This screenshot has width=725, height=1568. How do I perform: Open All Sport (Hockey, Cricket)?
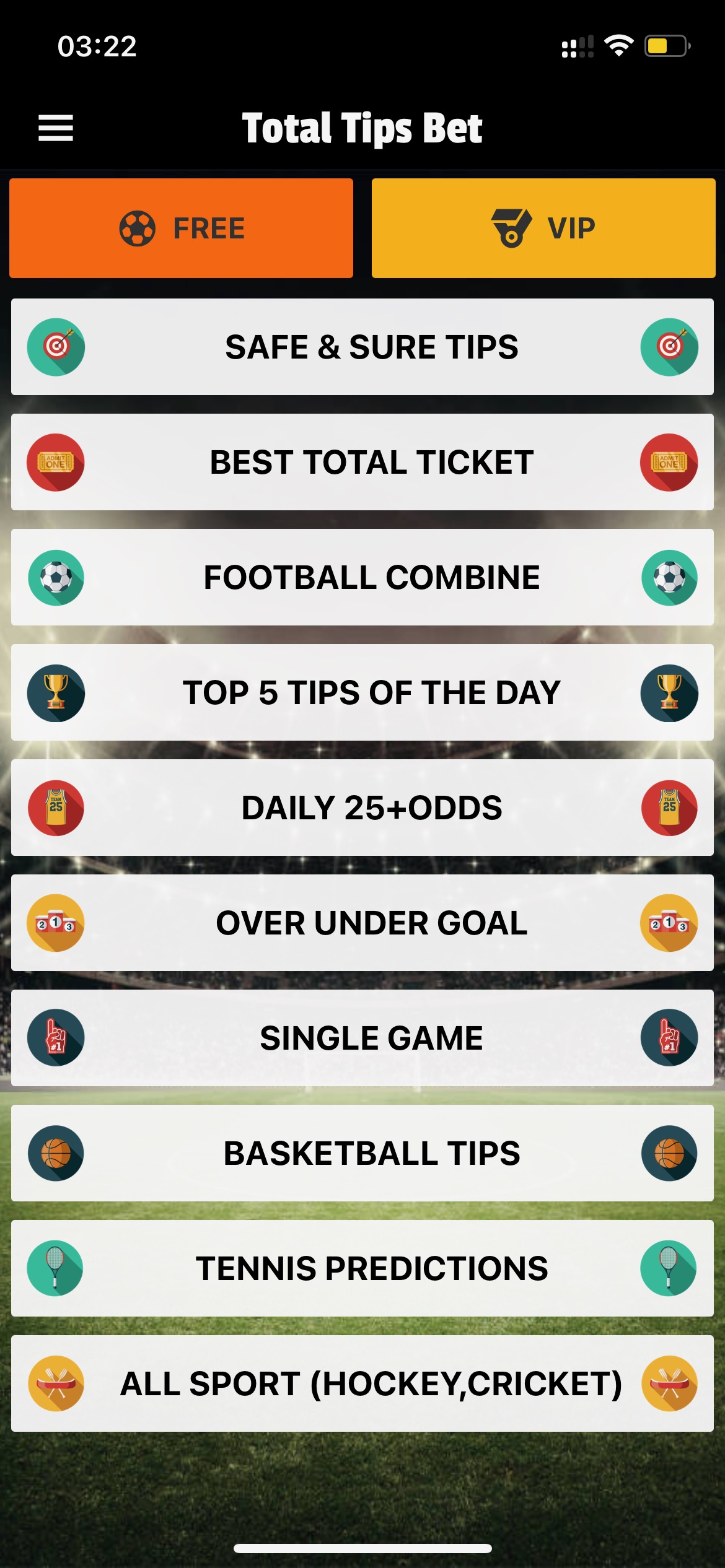362,1383
